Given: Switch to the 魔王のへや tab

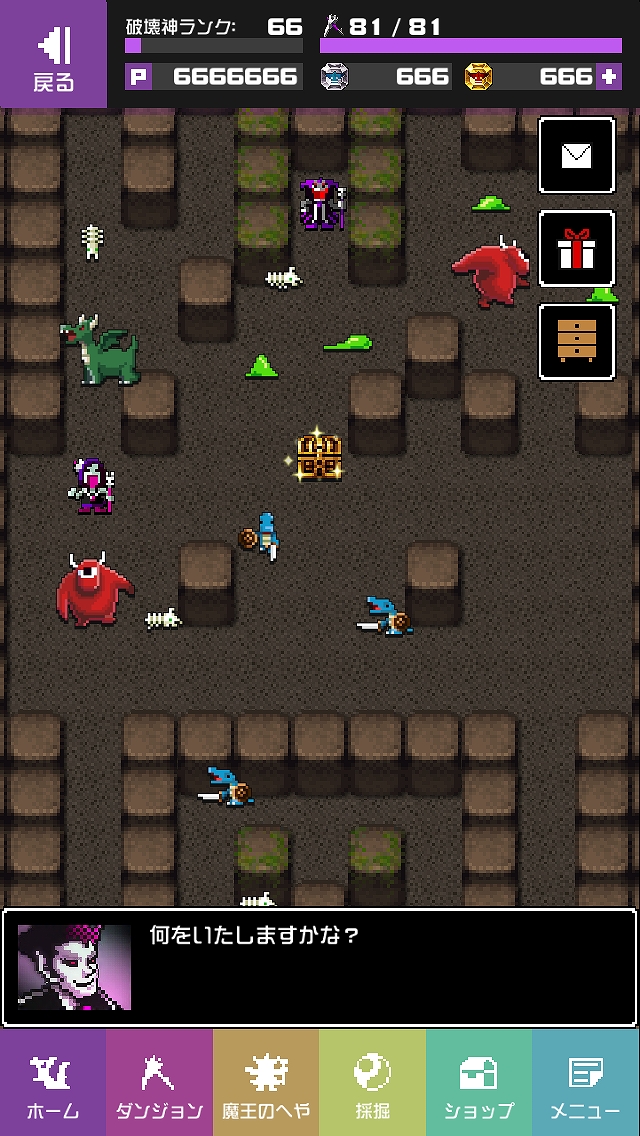Looking at the screenshot, I should [x=266, y=1082].
